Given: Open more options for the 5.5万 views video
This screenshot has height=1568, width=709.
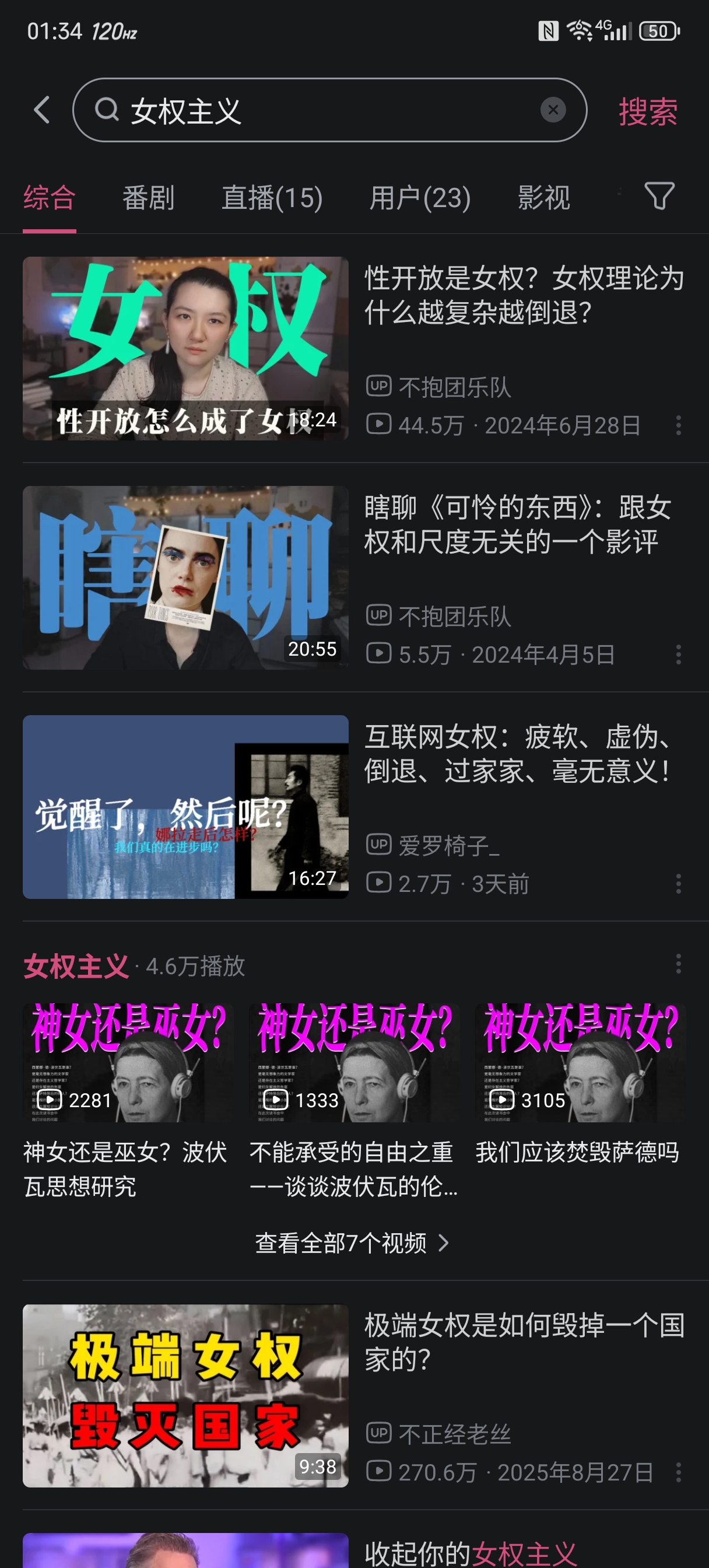Looking at the screenshot, I should point(678,655).
